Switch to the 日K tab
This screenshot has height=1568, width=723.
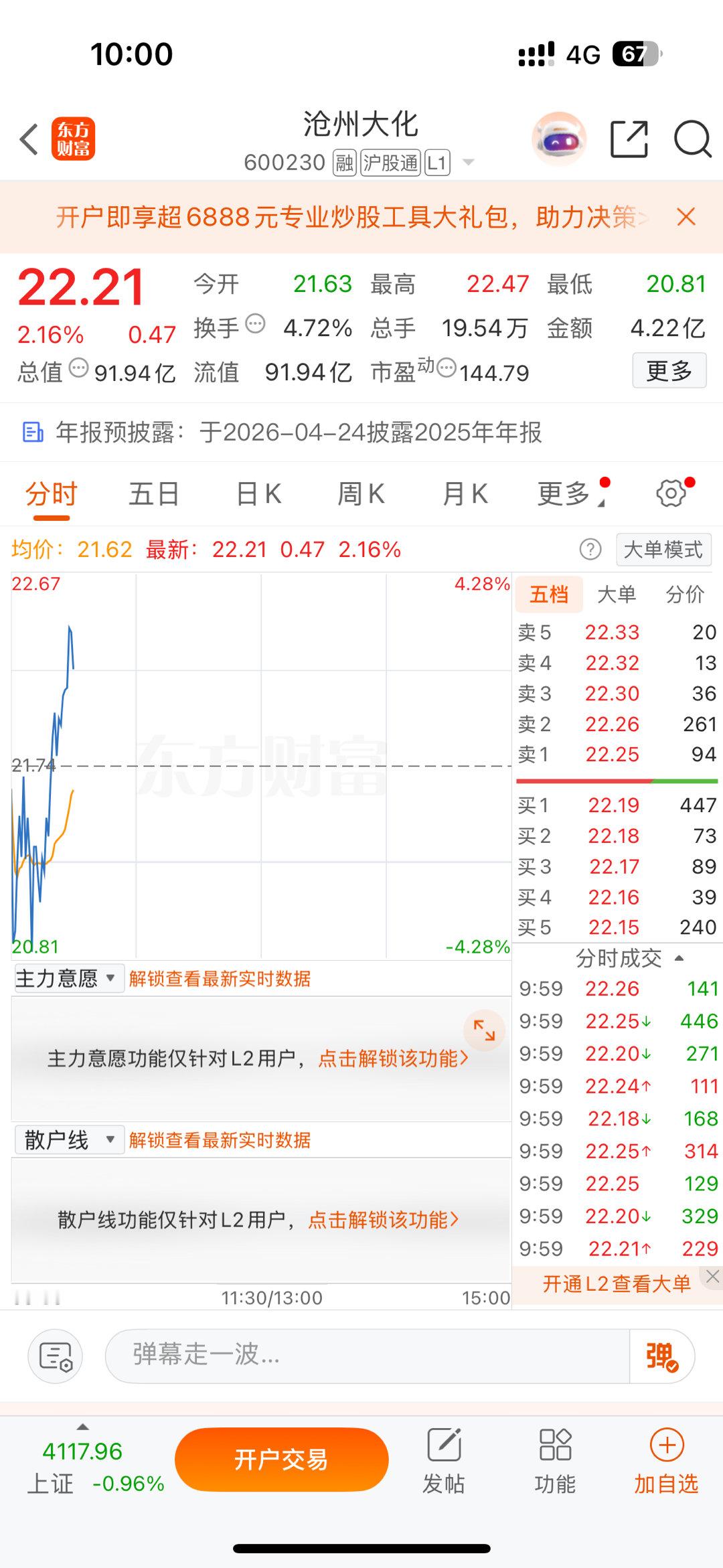click(x=258, y=493)
